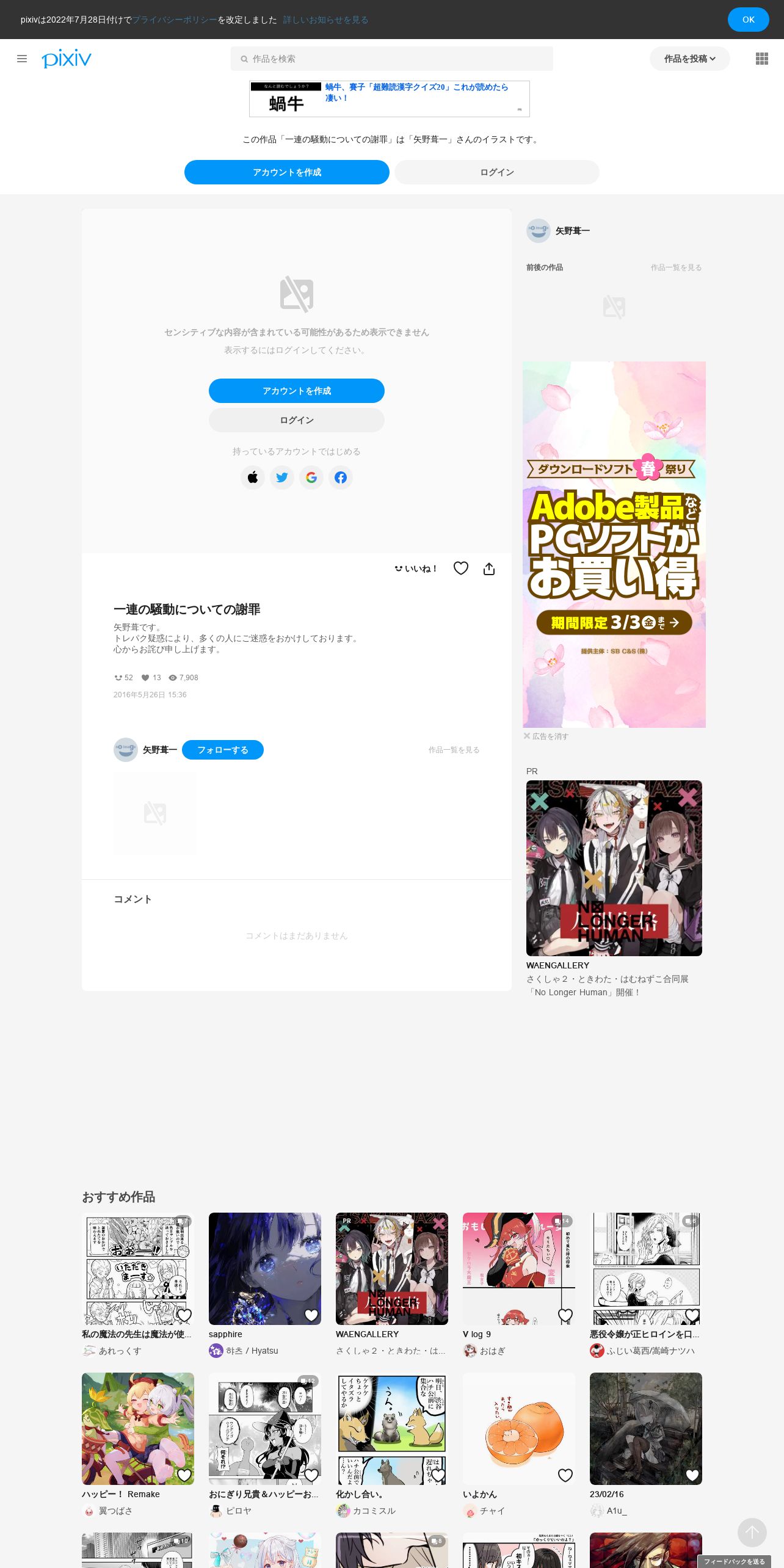This screenshot has height=1568, width=784.
Task: Tap the ログイン button under the header
Action: pyautogui.click(x=497, y=172)
